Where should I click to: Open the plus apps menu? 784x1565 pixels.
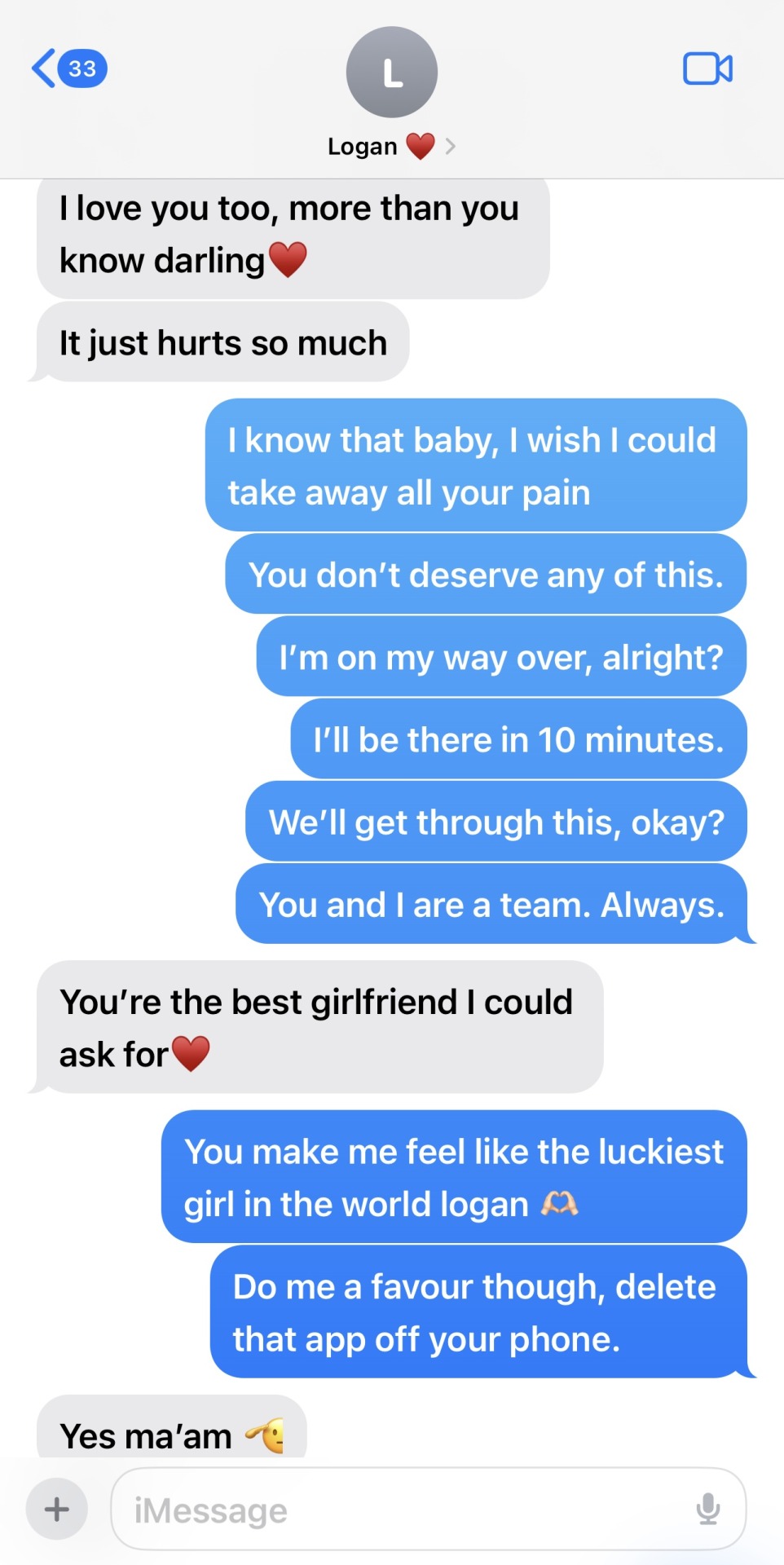[x=57, y=1509]
